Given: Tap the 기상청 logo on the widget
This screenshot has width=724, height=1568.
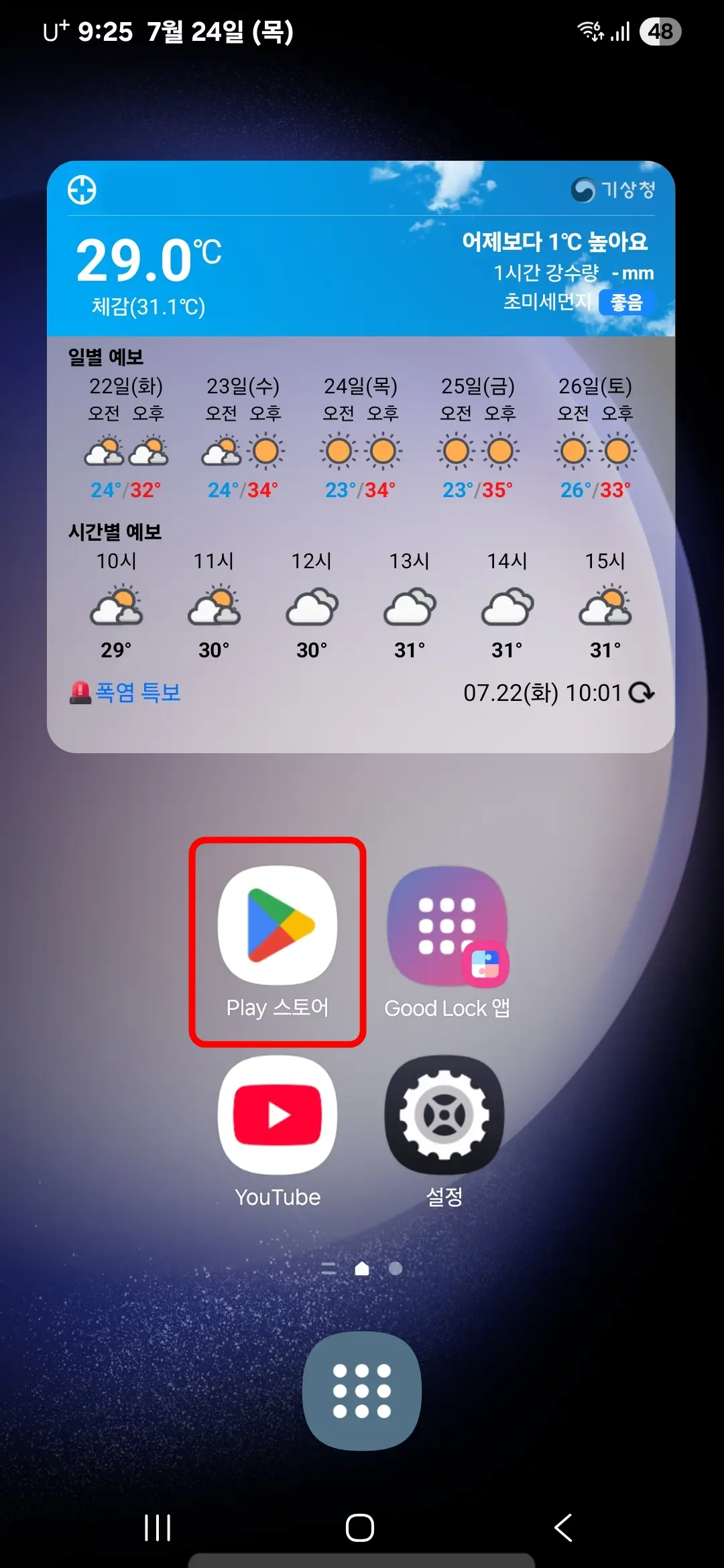Looking at the screenshot, I should pyautogui.click(x=617, y=190).
